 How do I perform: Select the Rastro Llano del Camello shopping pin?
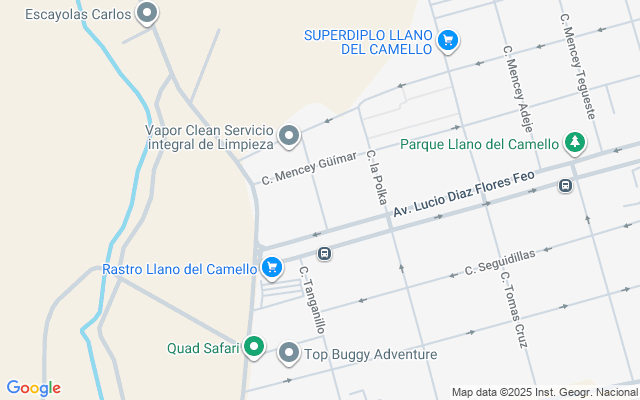pos(271,268)
